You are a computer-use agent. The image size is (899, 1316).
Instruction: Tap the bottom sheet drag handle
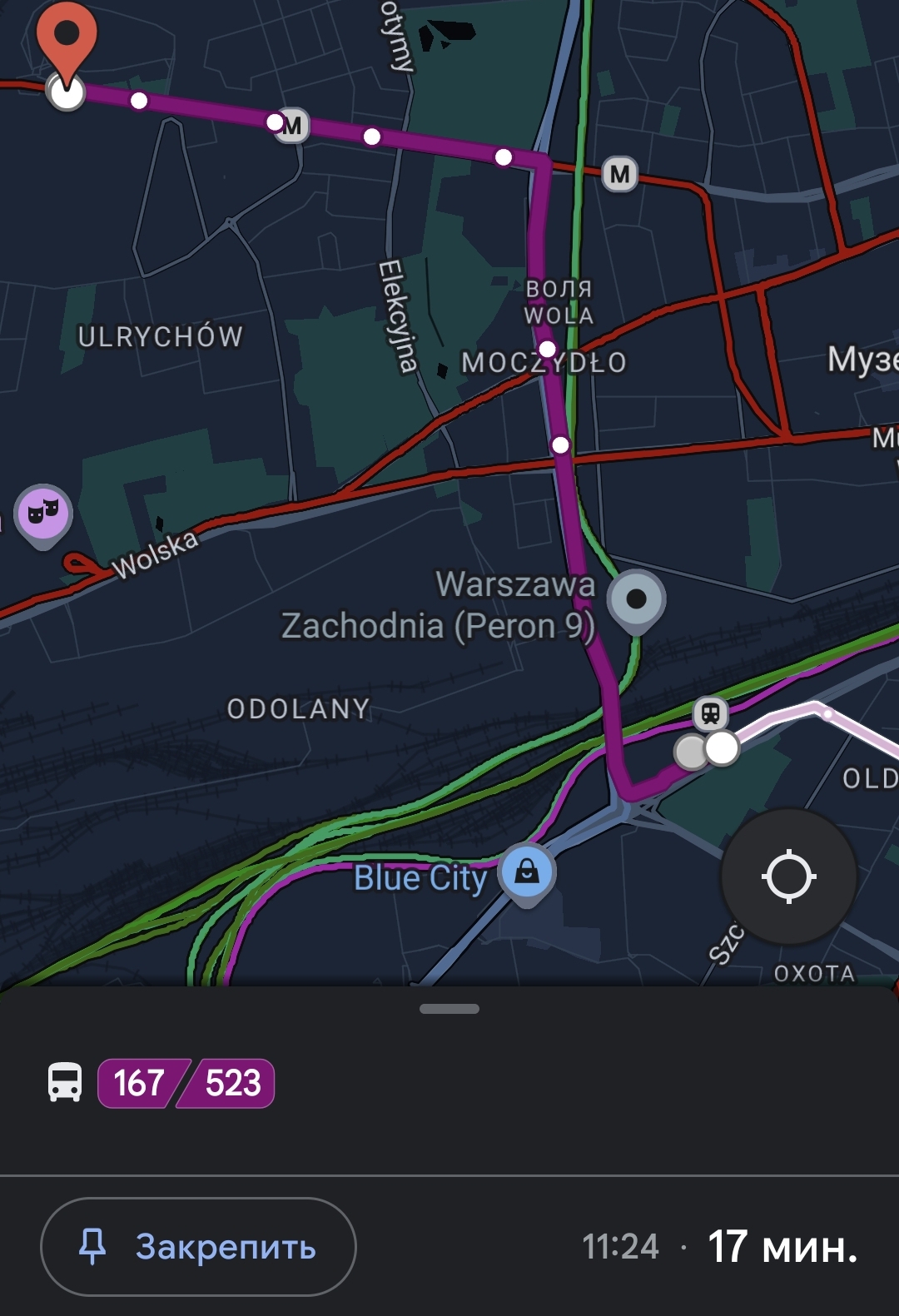click(x=449, y=1009)
